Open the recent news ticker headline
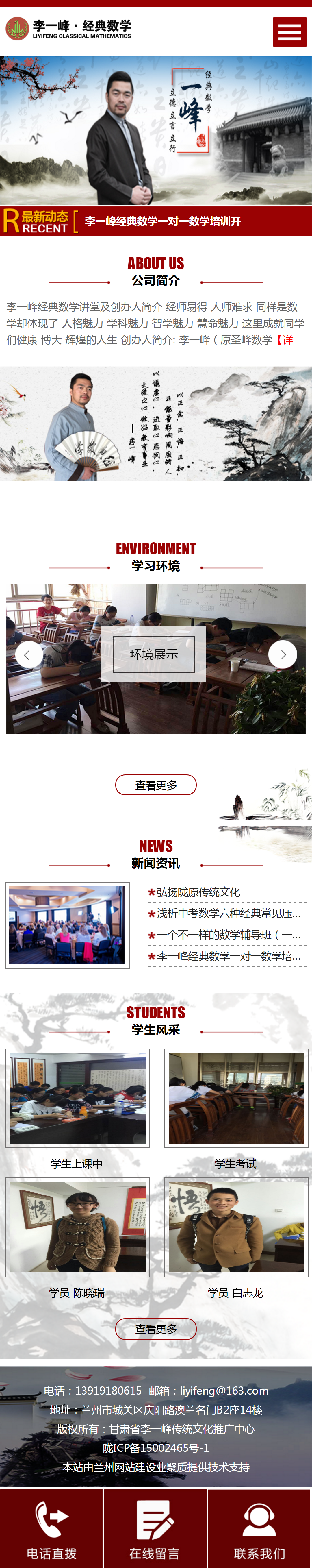 click(162, 221)
